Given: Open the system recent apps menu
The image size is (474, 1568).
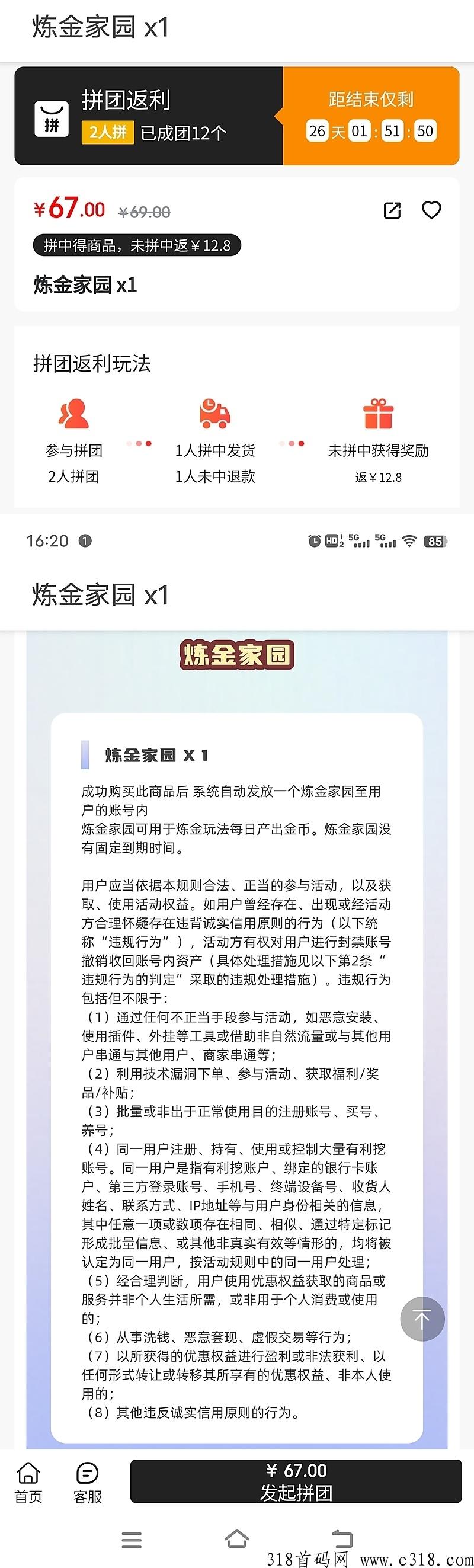Looking at the screenshot, I should [x=132, y=1540].
